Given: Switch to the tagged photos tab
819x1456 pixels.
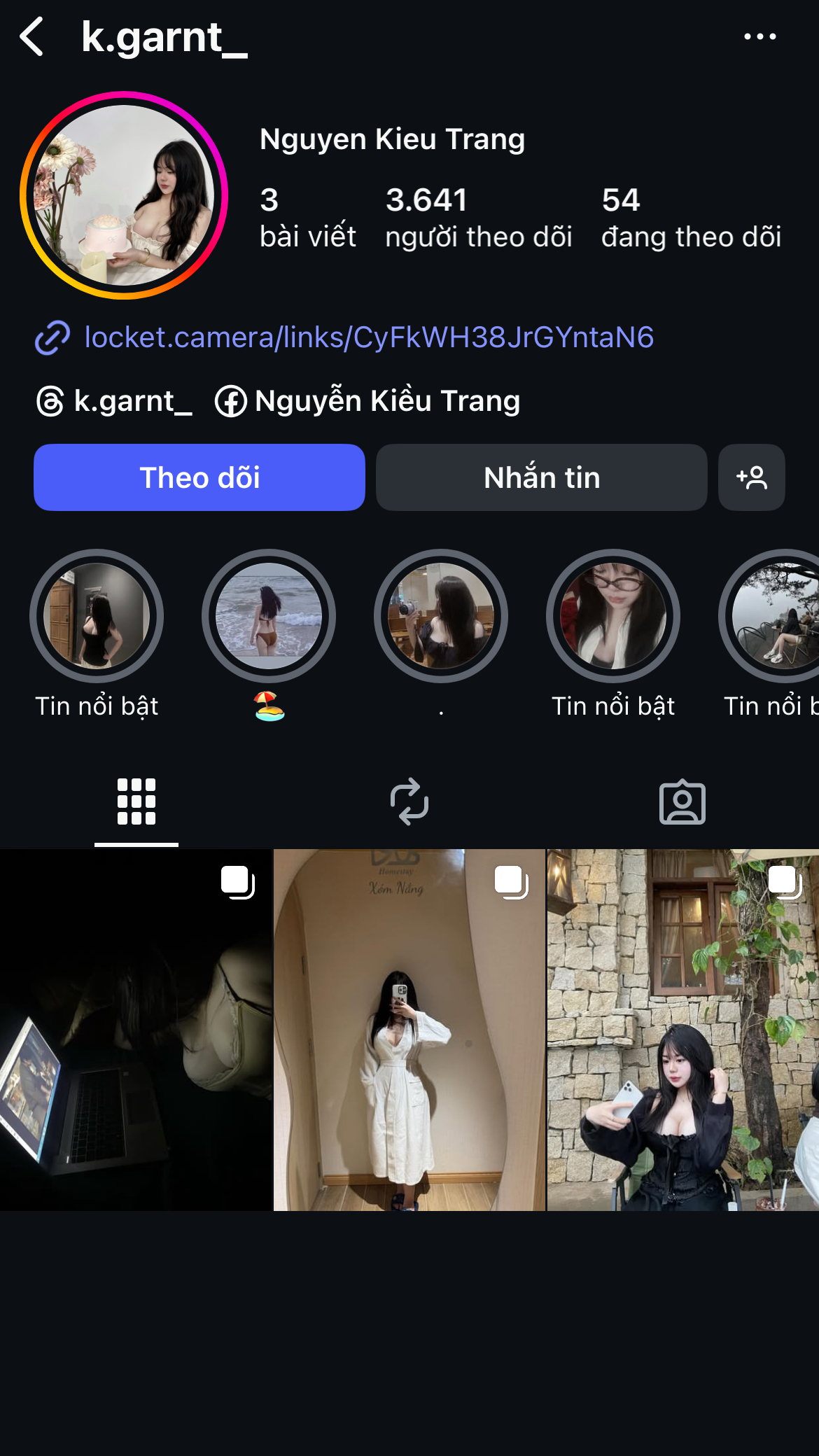Looking at the screenshot, I should point(682,801).
